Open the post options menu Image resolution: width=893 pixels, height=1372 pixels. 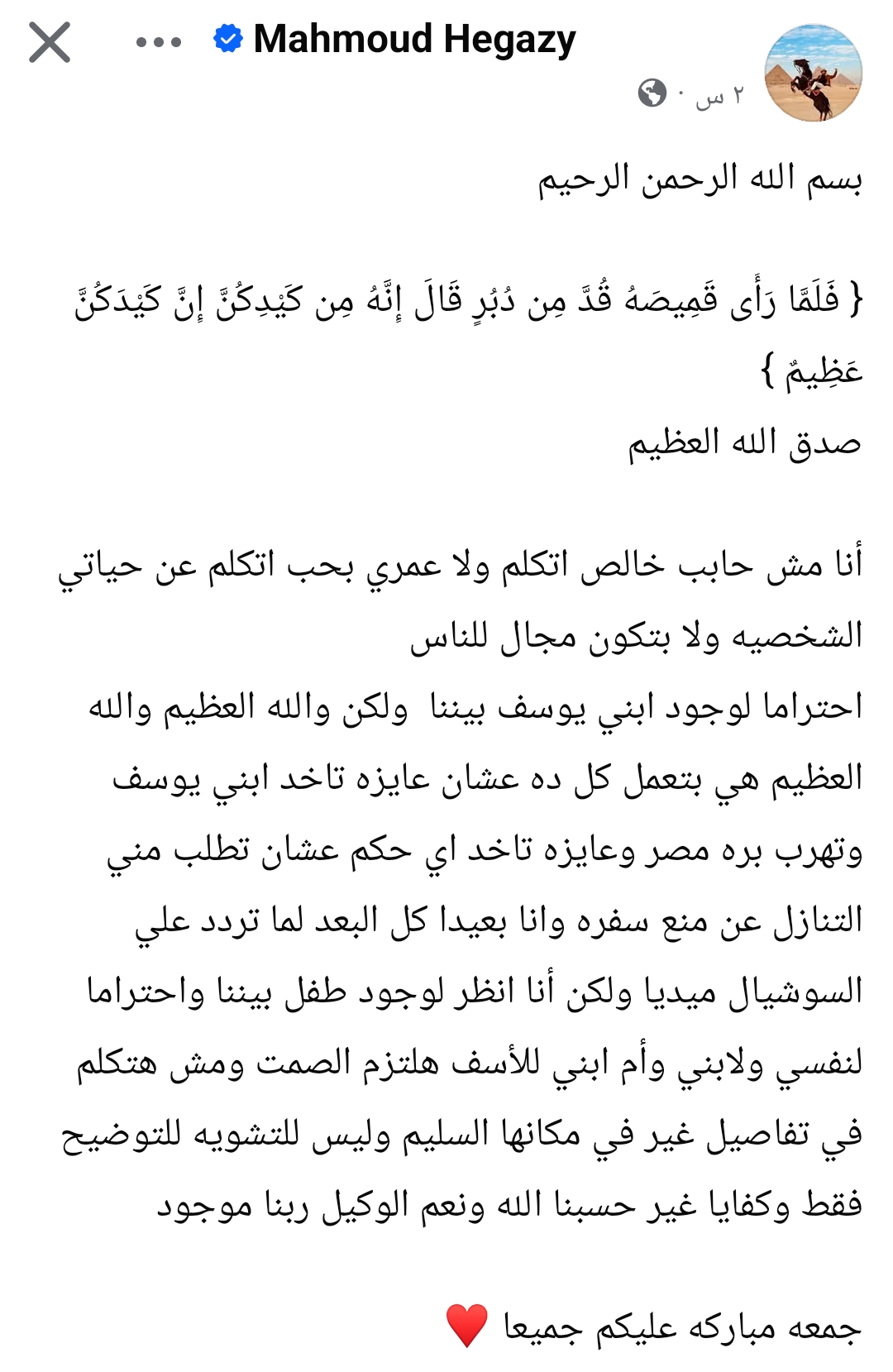pos(159,42)
